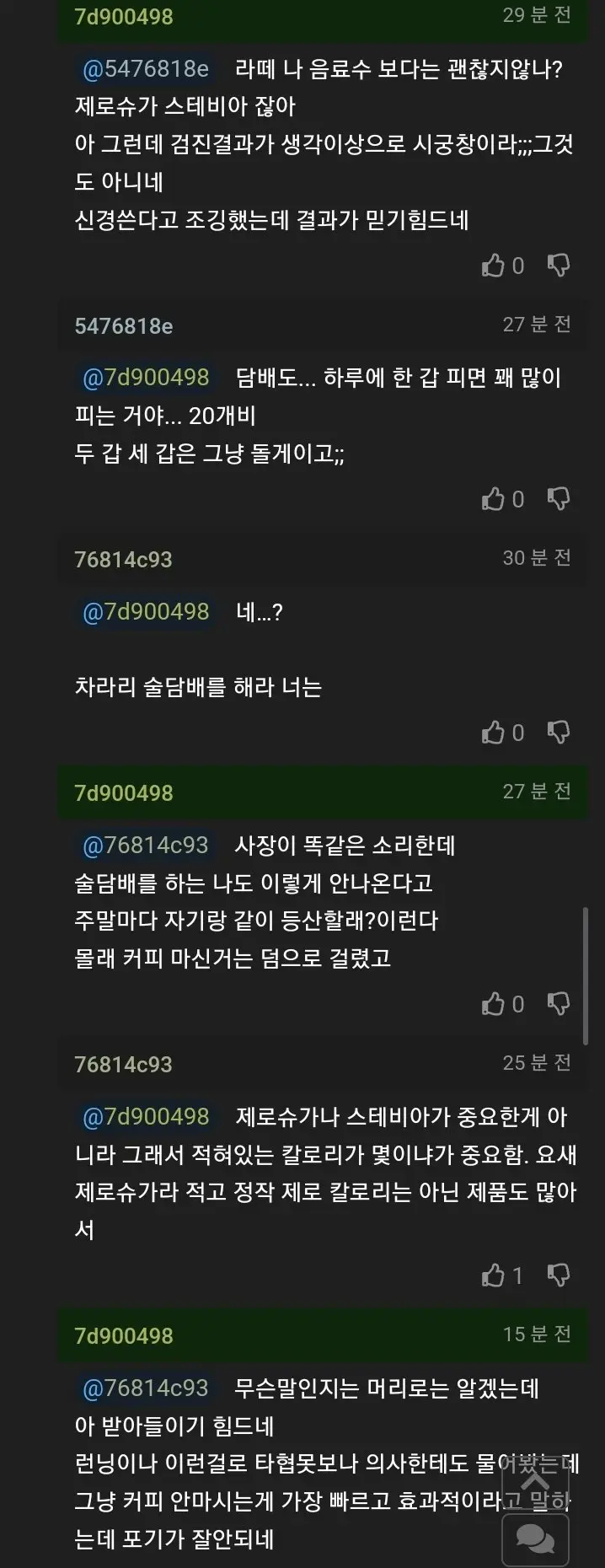Open mention @76814c93 in 사장이 똑같은 comment
This screenshot has height=1568, width=605.
pos(146,846)
